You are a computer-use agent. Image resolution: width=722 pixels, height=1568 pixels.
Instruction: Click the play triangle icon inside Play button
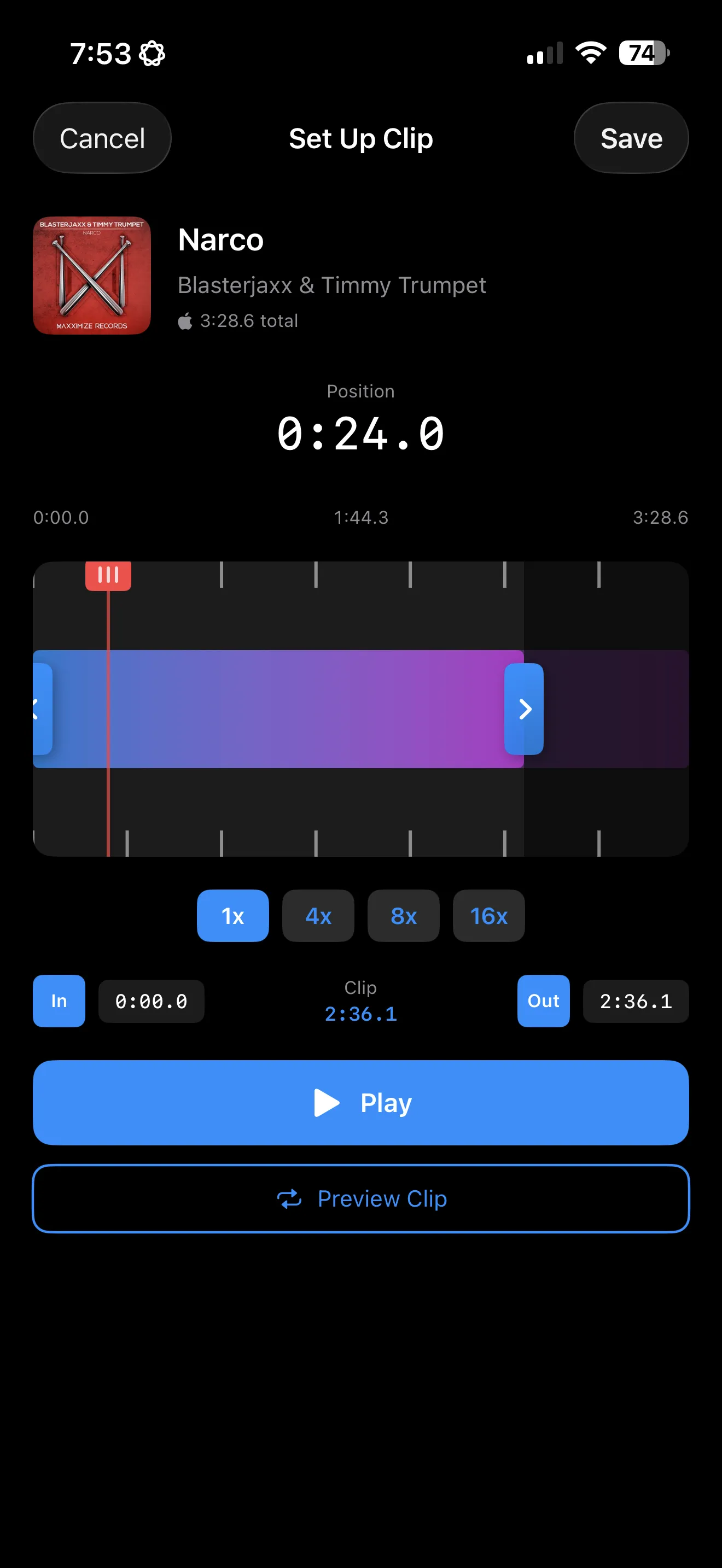pyautogui.click(x=327, y=1102)
